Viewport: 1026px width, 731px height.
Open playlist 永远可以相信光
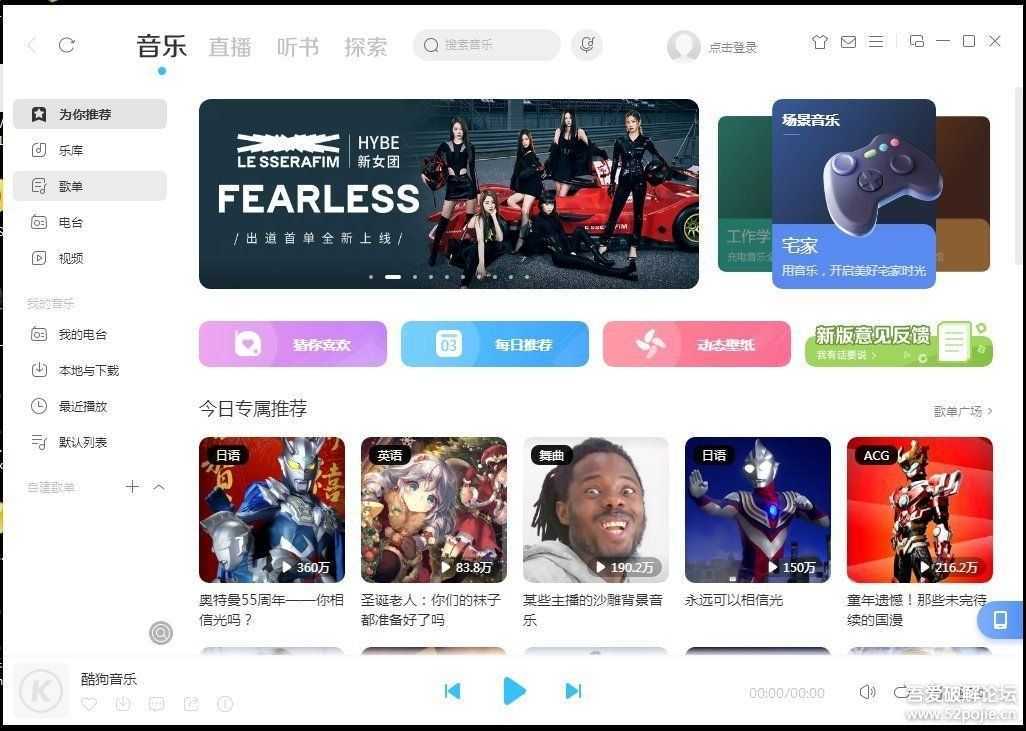tap(757, 510)
